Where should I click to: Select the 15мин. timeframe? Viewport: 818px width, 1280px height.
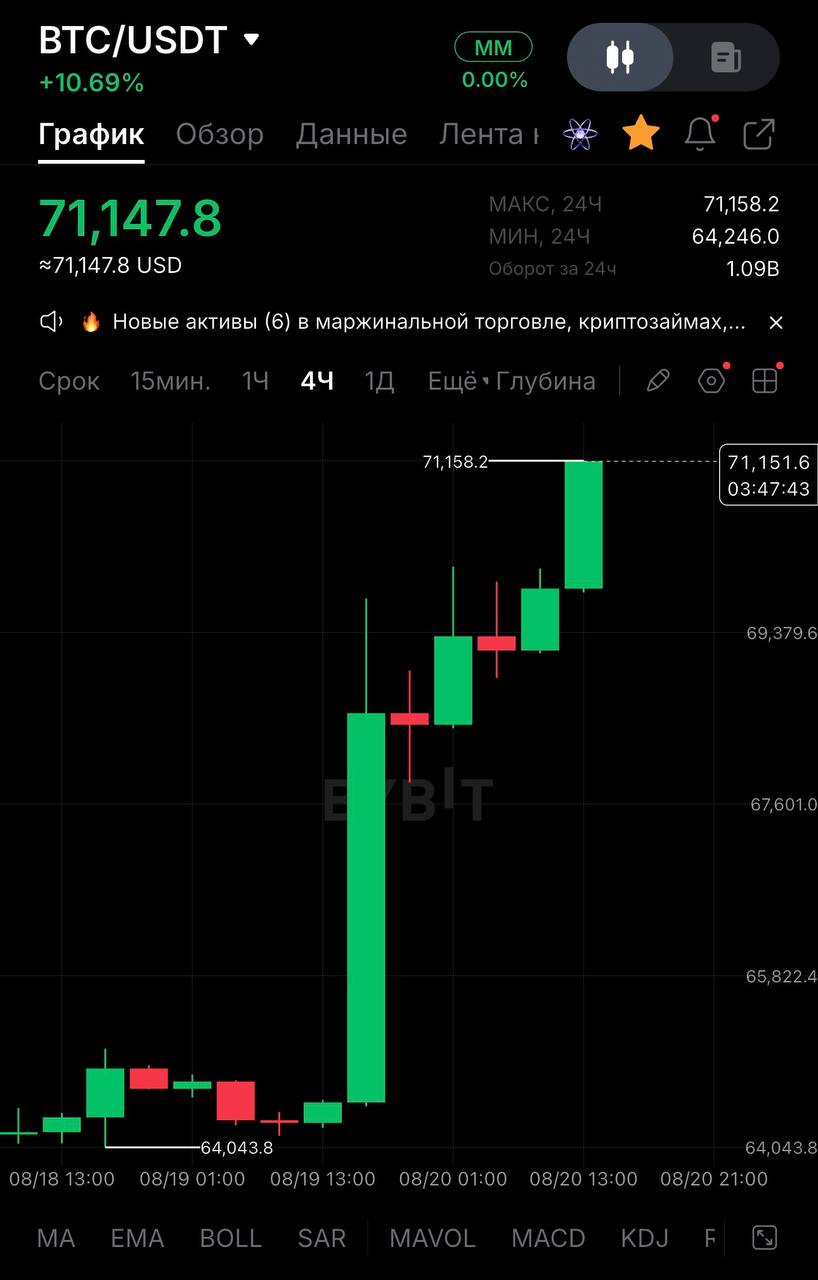click(x=171, y=381)
